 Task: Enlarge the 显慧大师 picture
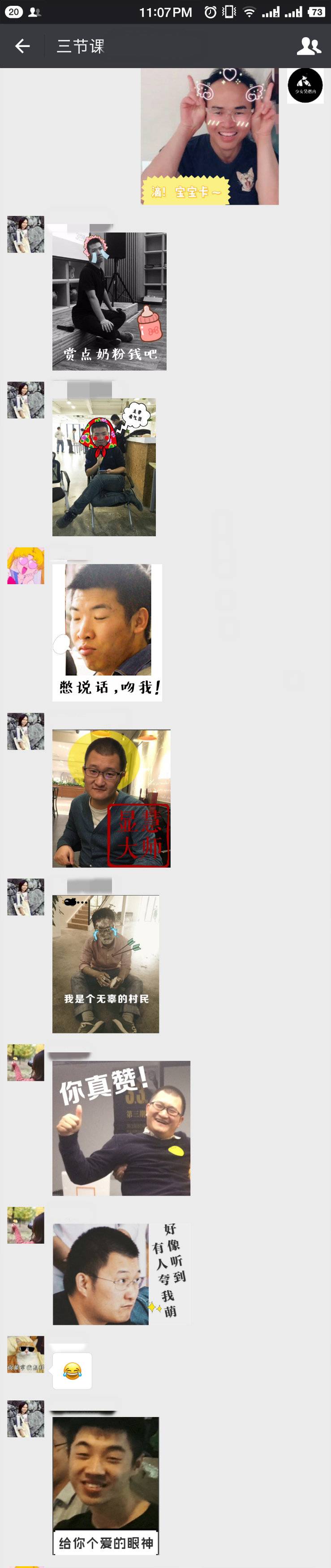111,798
